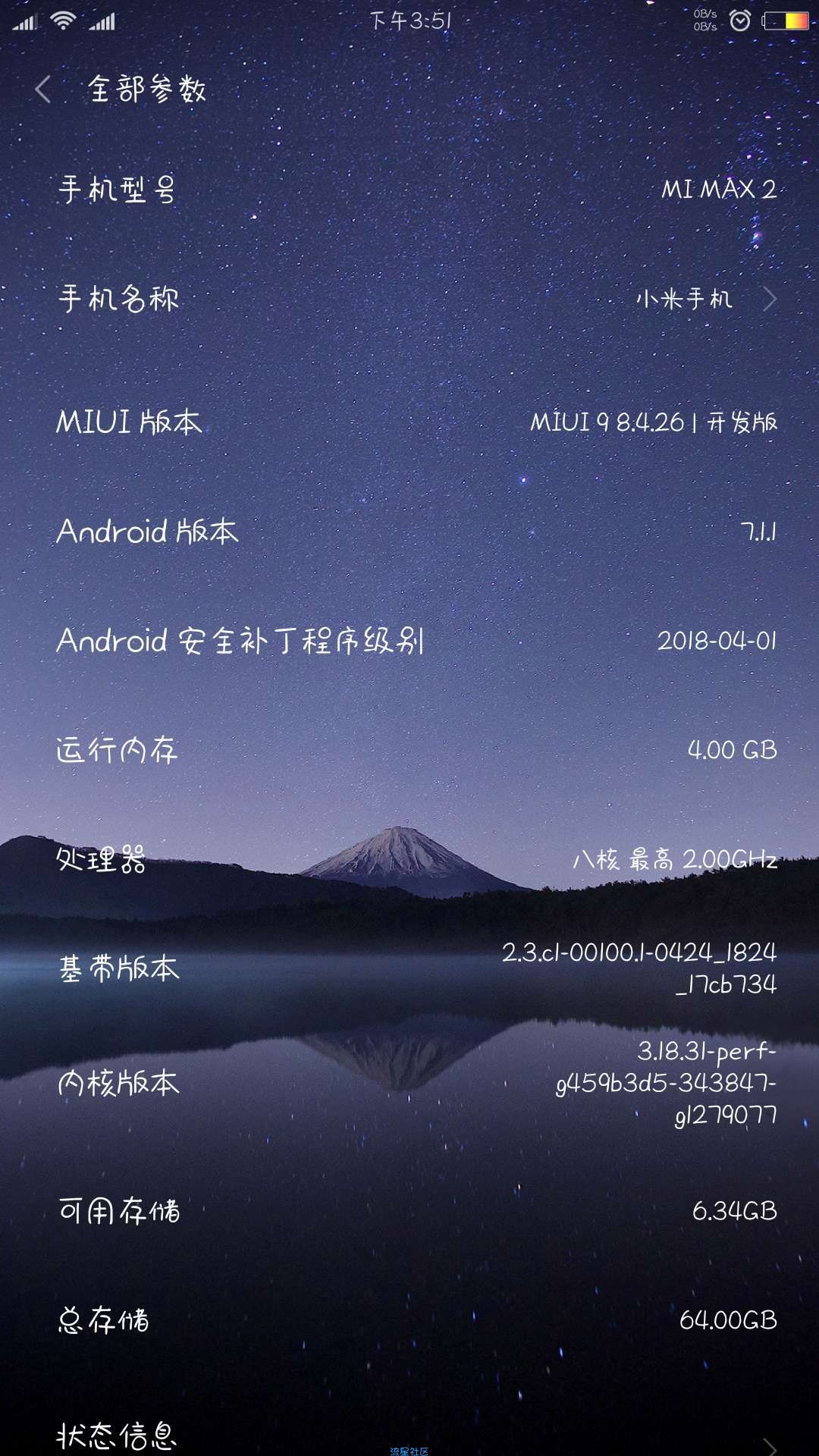Viewport: 819px width, 1456px height.
Task: Tap the MIUI 版本 row
Action: (409, 422)
